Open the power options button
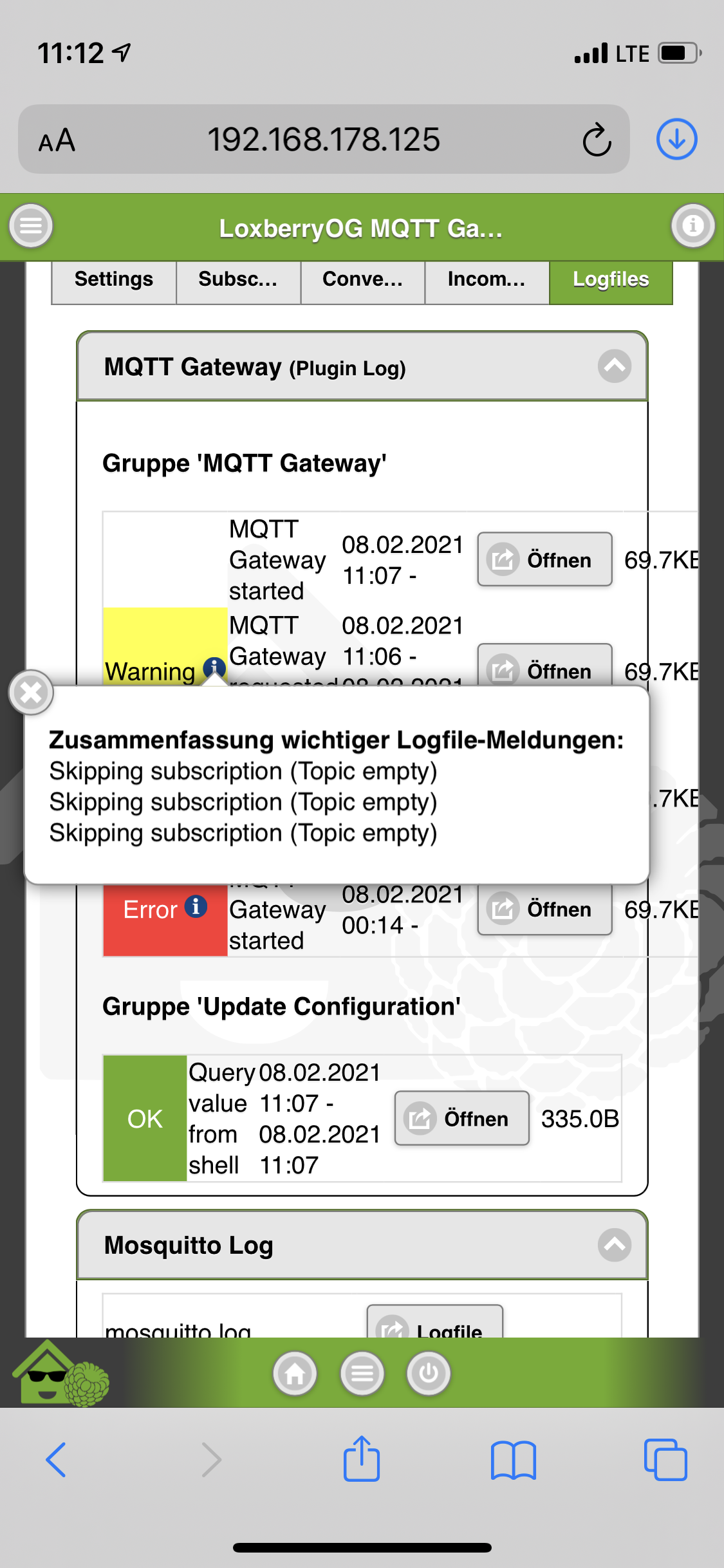 coord(429,1374)
